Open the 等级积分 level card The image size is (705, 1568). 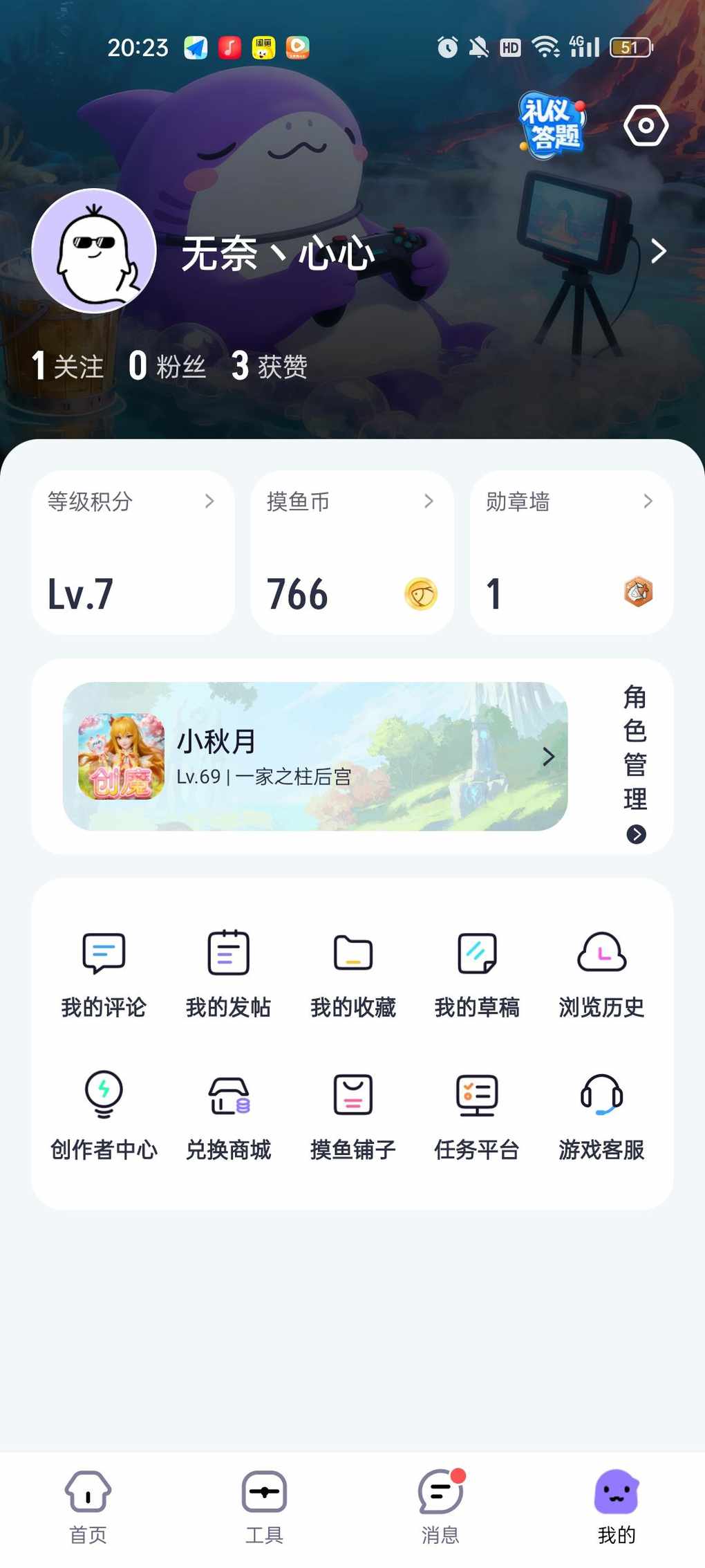[x=133, y=552]
